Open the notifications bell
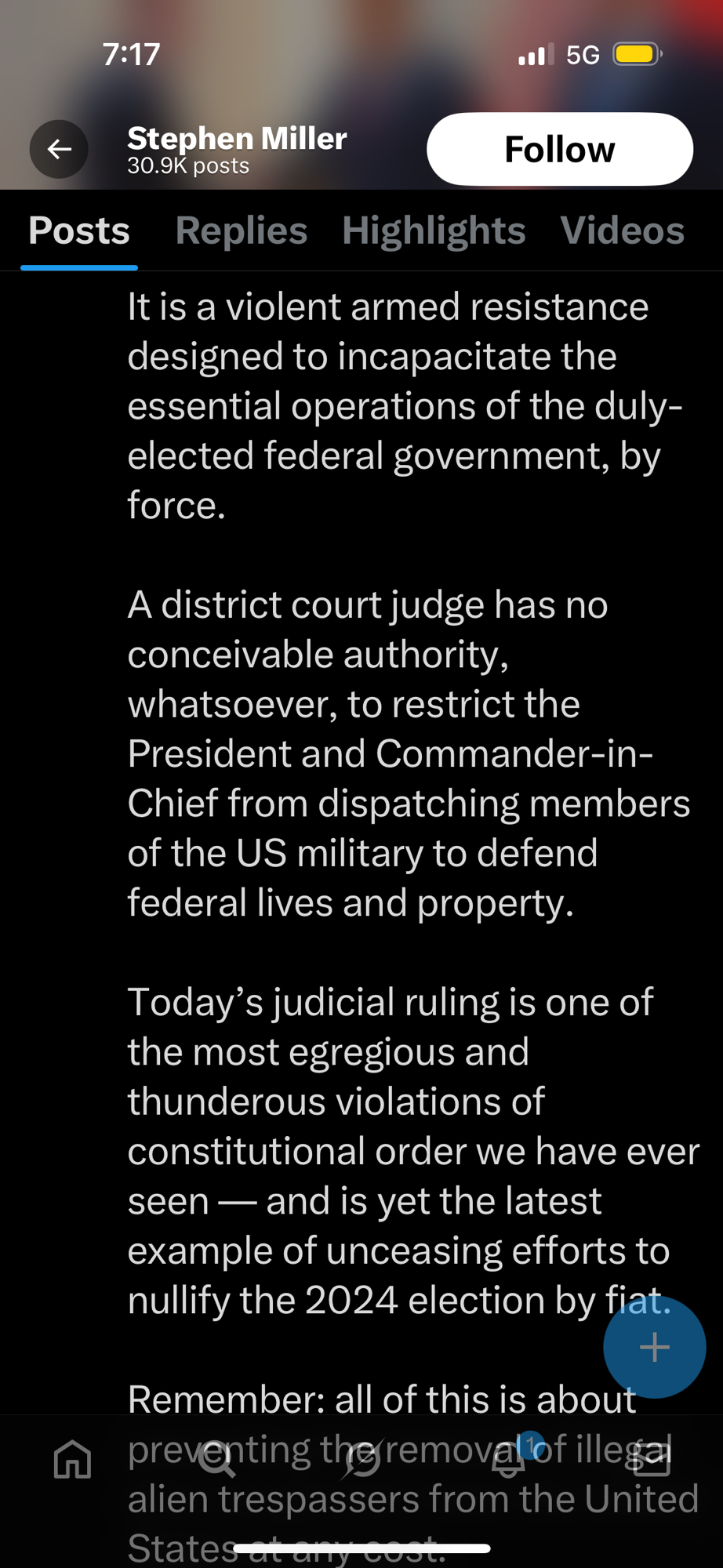The image size is (723, 1568). click(508, 1459)
